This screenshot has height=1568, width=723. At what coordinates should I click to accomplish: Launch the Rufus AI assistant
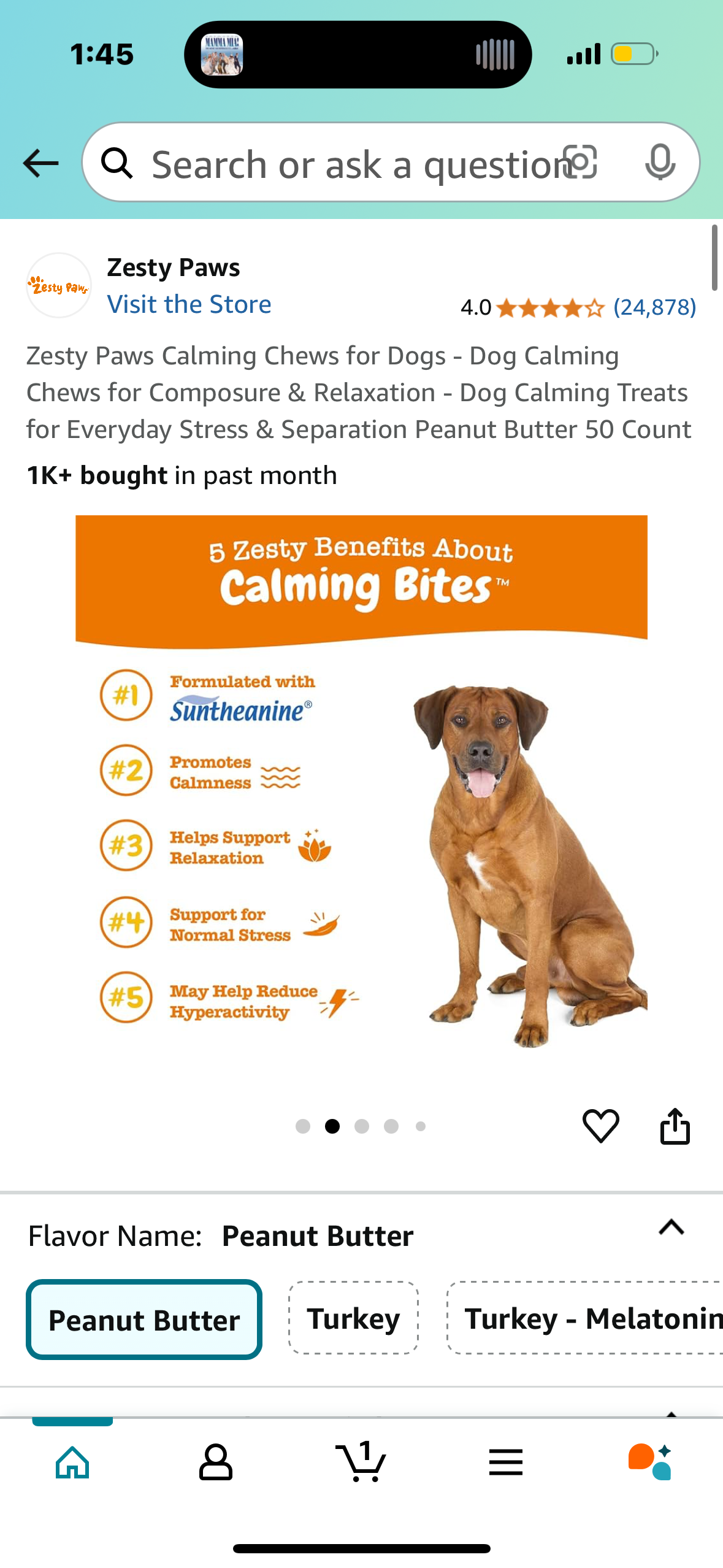coord(650,1462)
